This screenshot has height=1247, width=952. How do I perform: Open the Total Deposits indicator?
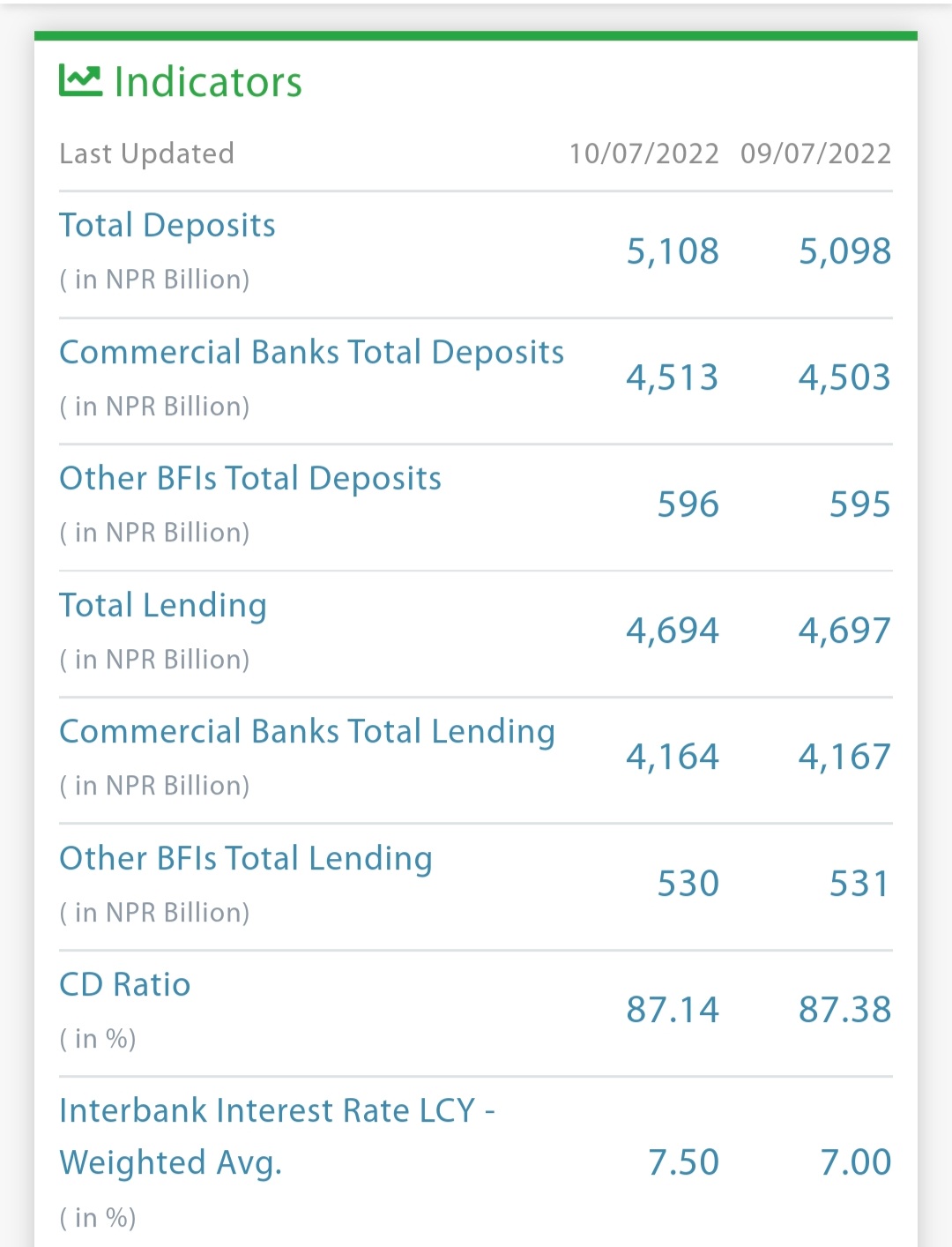167,226
